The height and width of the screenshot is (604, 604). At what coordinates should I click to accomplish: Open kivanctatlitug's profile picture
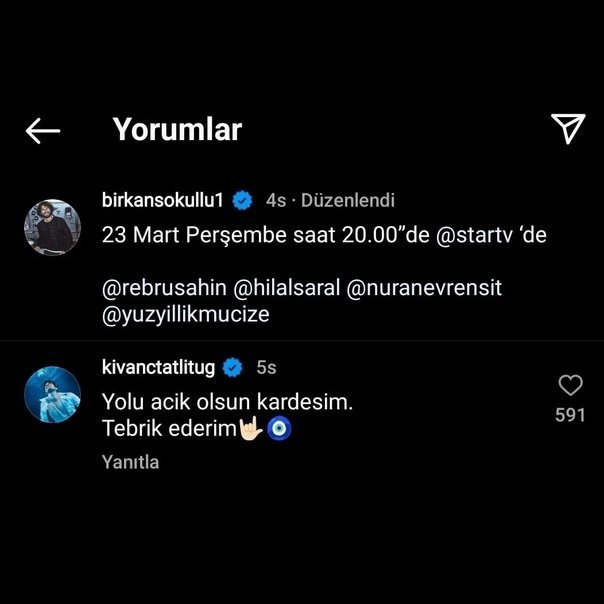click(52, 394)
